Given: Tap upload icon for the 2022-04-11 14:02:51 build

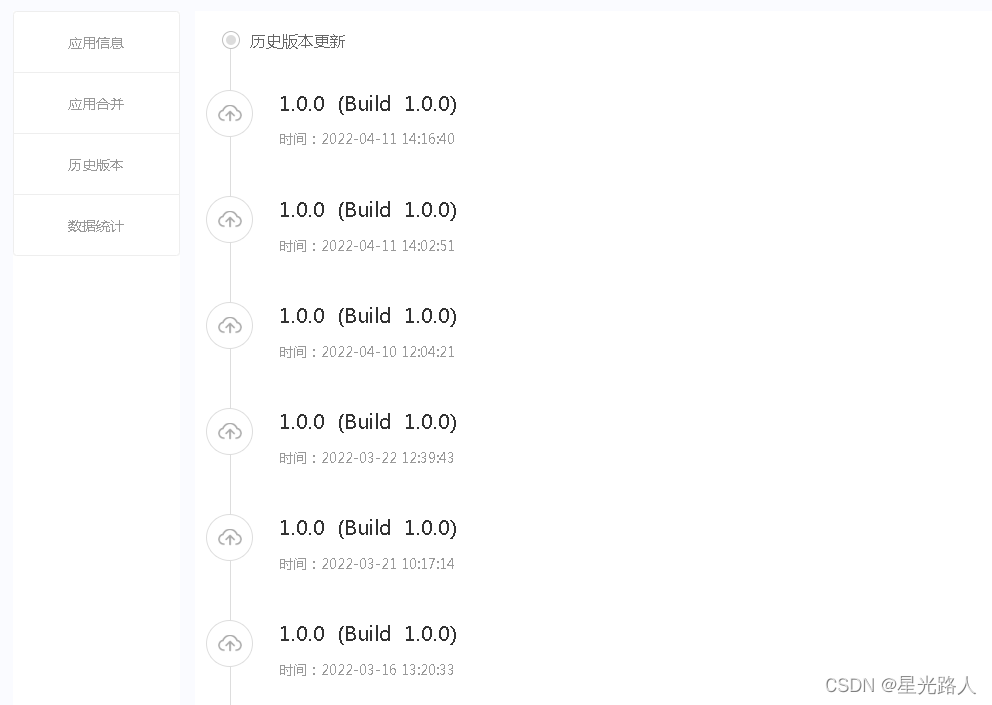Looking at the screenshot, I should pos(230,220).
